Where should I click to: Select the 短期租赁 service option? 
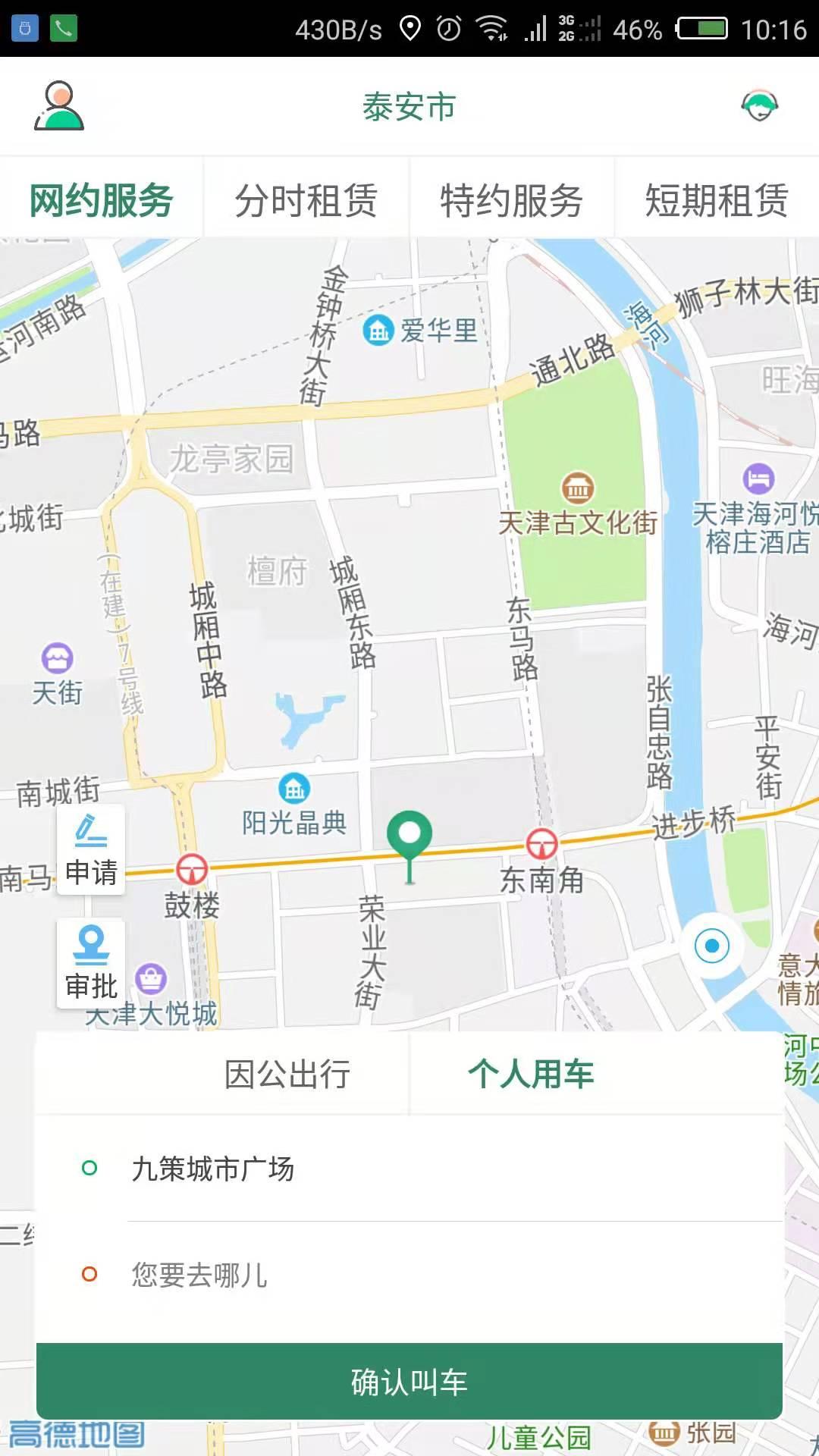(716, 200)
